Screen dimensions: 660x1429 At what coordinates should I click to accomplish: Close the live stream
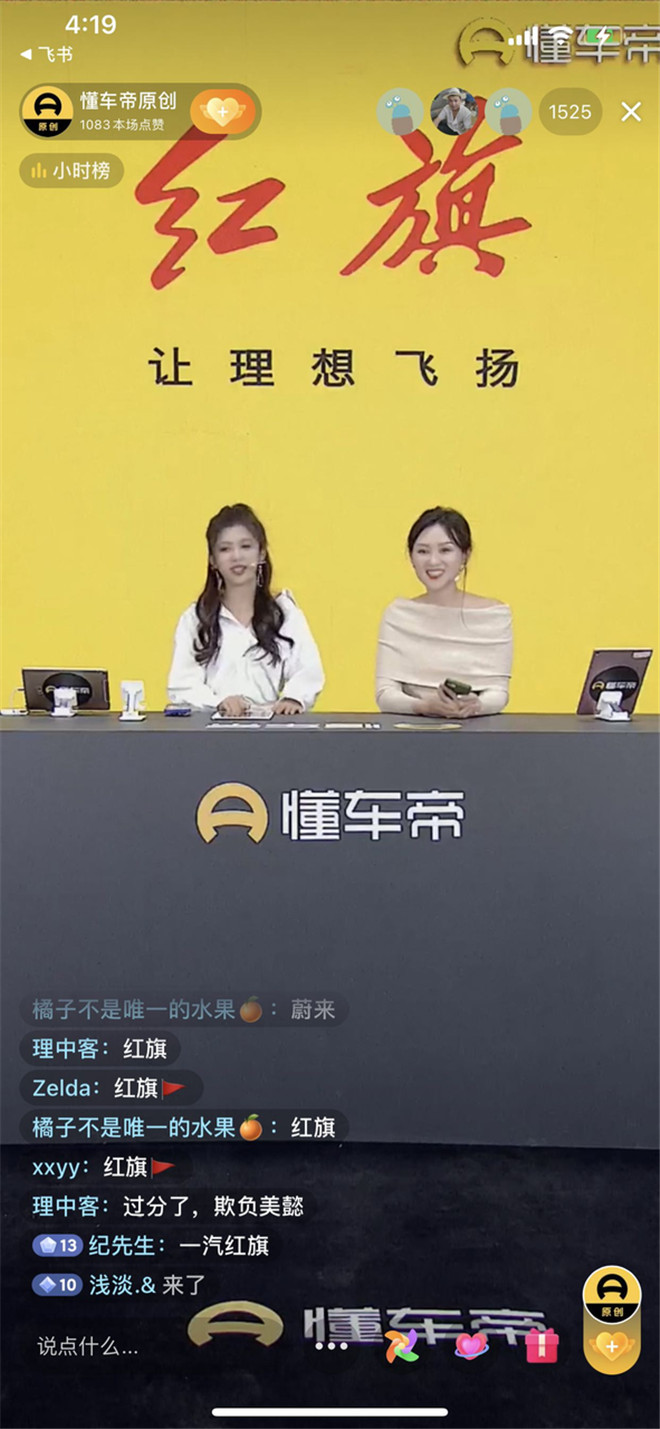pos(631,112)
